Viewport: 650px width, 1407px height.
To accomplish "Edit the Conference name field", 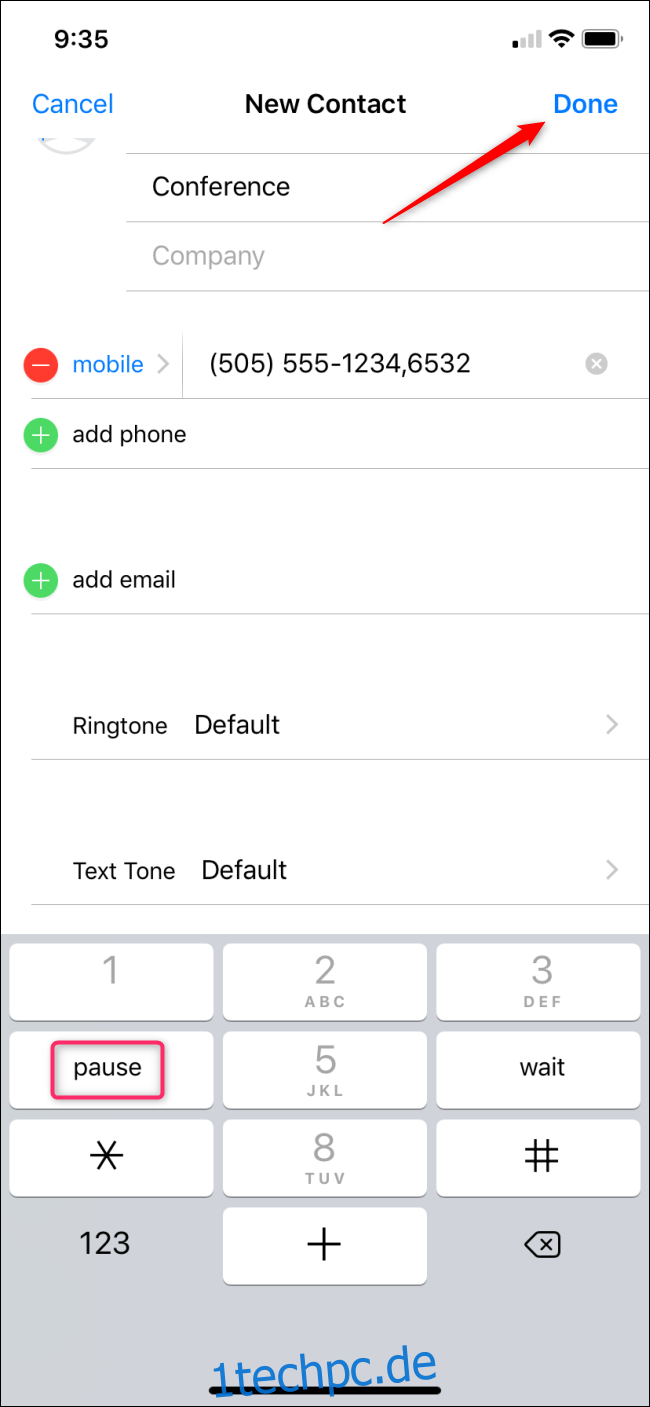I will click(x=388, y=187).
